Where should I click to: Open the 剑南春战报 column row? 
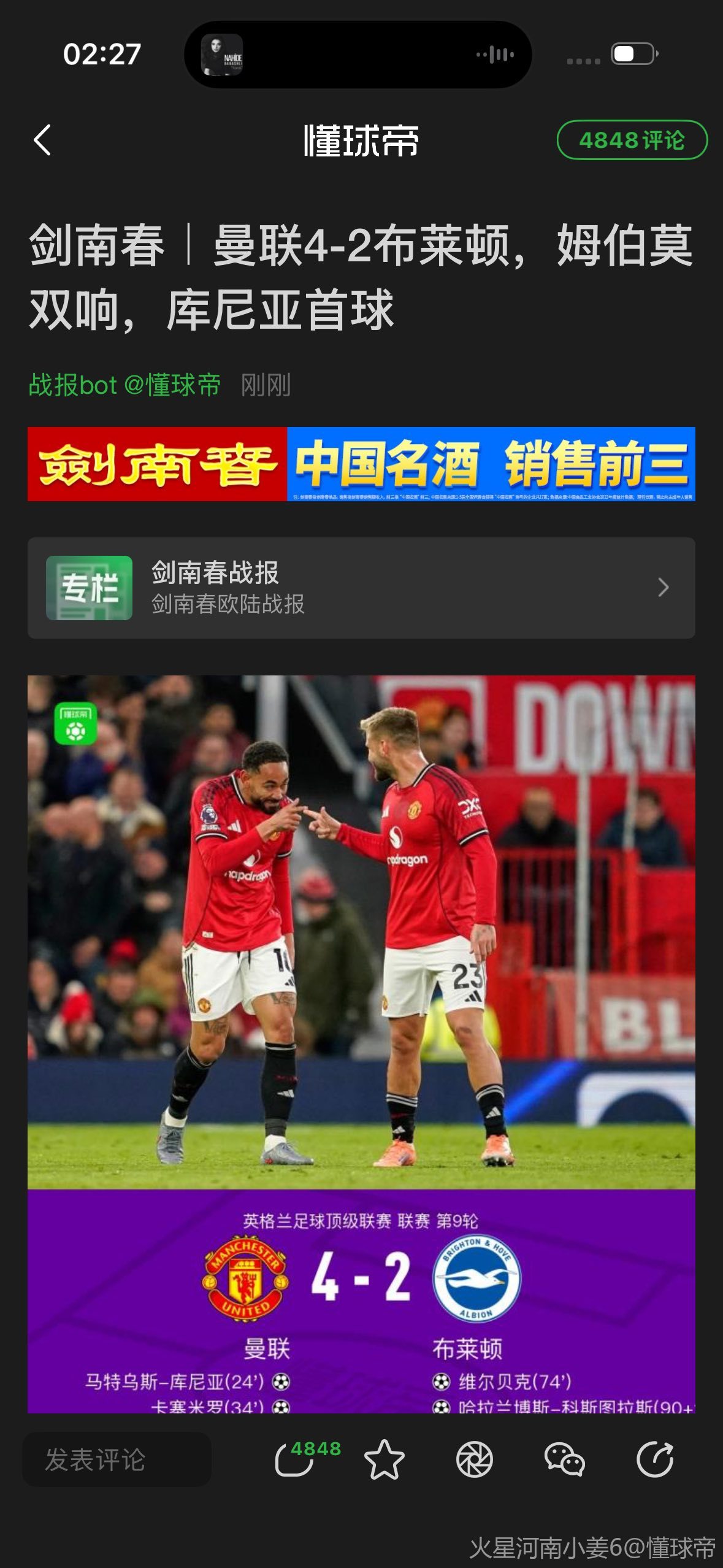[x=361, y=588]
